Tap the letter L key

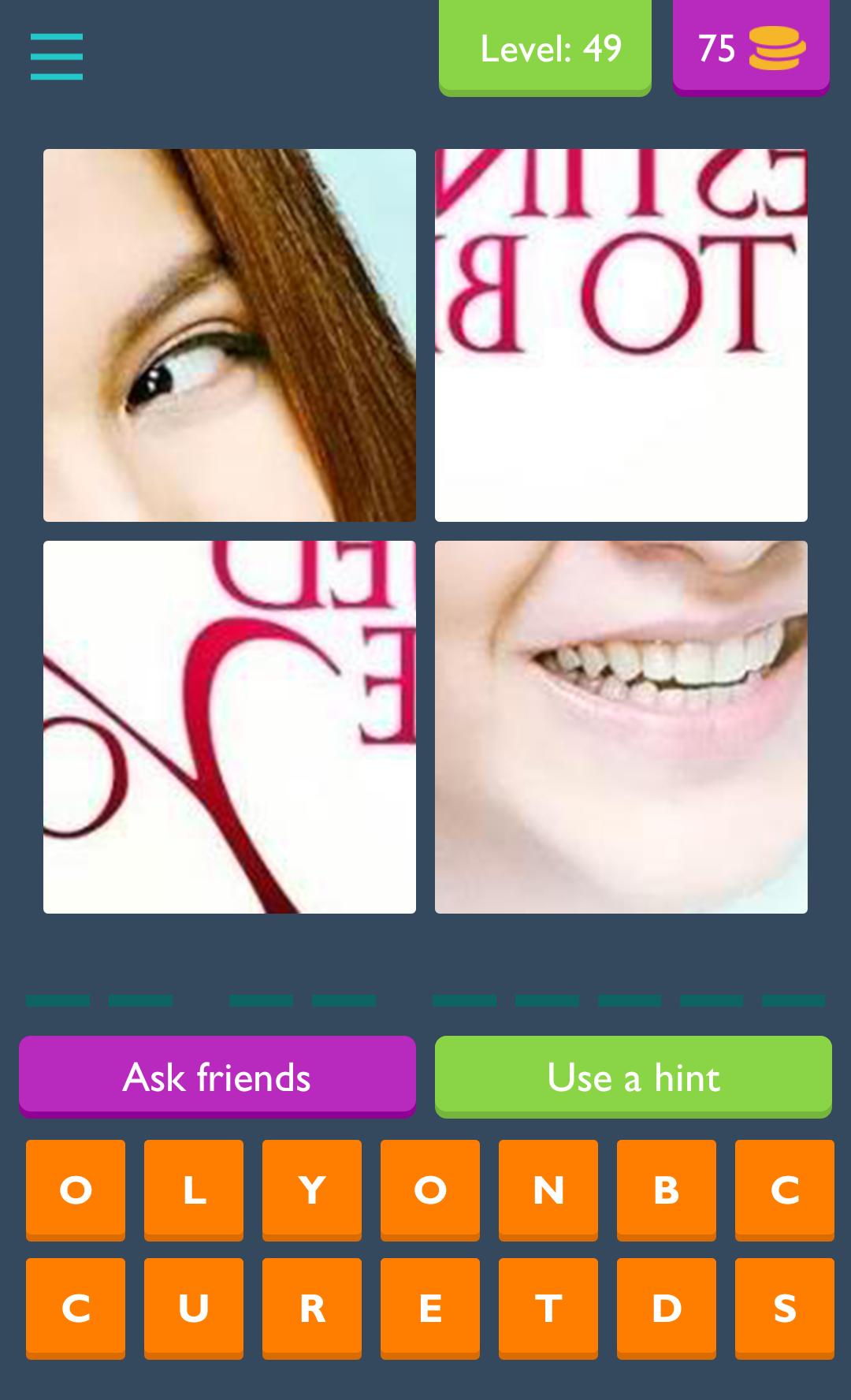pos(193,1189)
